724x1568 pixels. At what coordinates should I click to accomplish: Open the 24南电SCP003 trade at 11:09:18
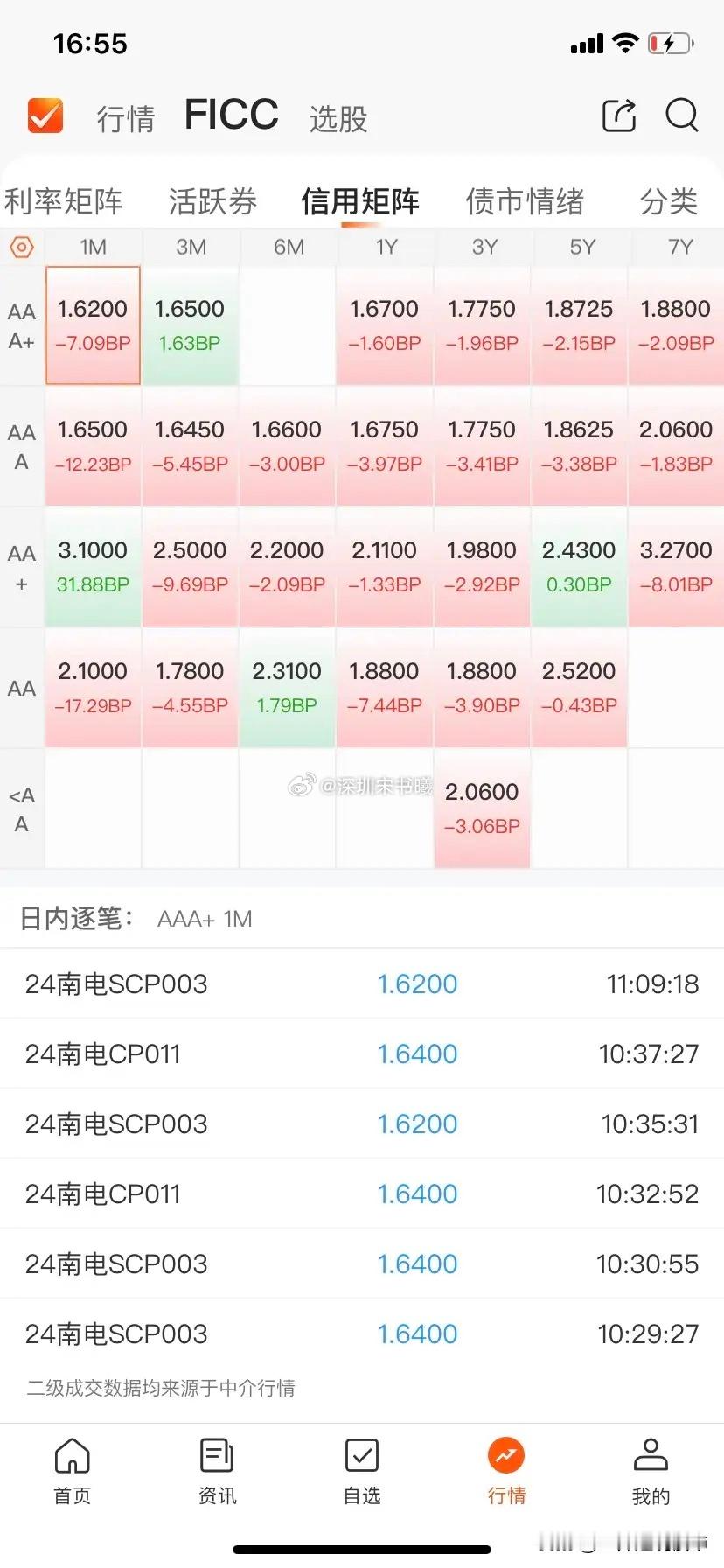point(362,983)
